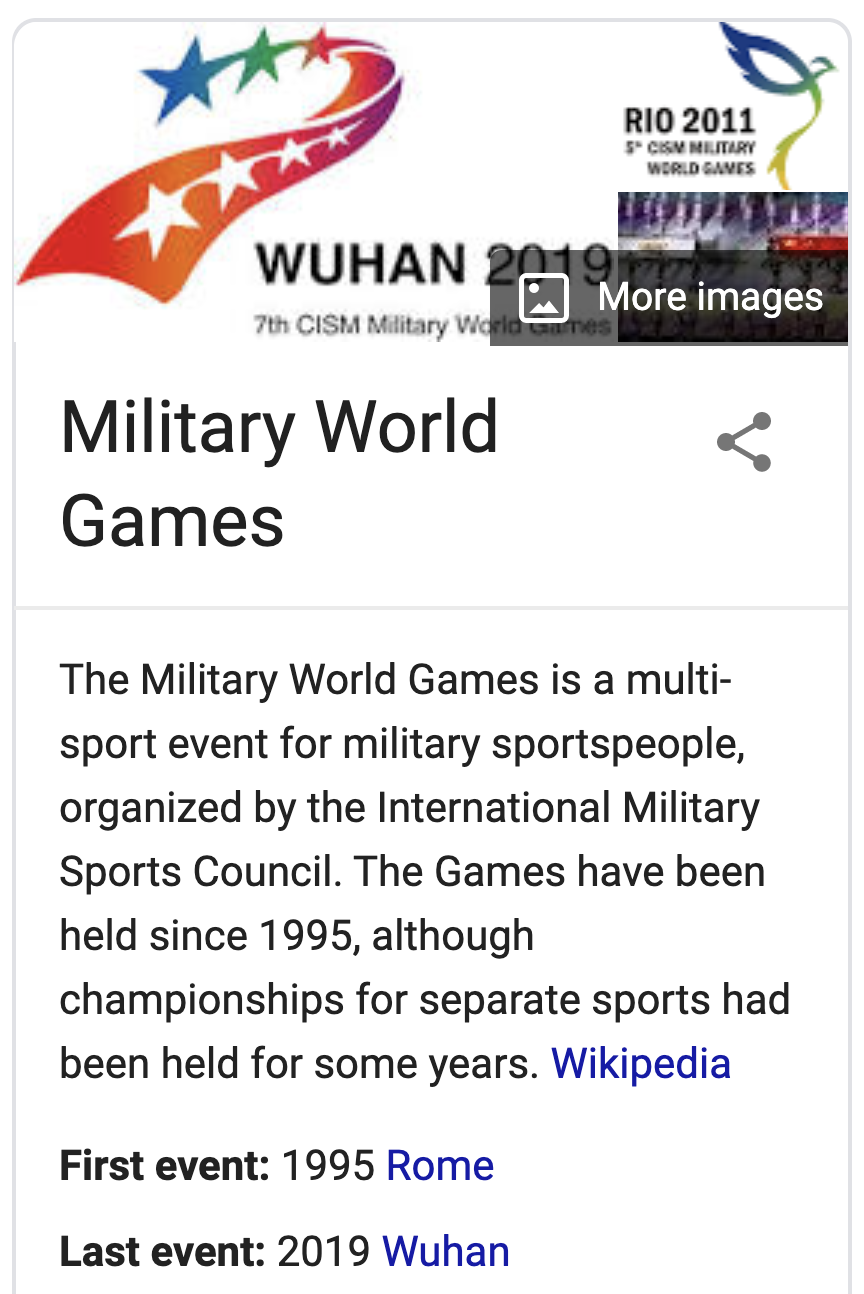Open the Wikipedia link
This screenshot has height=1294, width=864.
point(641,1063)
